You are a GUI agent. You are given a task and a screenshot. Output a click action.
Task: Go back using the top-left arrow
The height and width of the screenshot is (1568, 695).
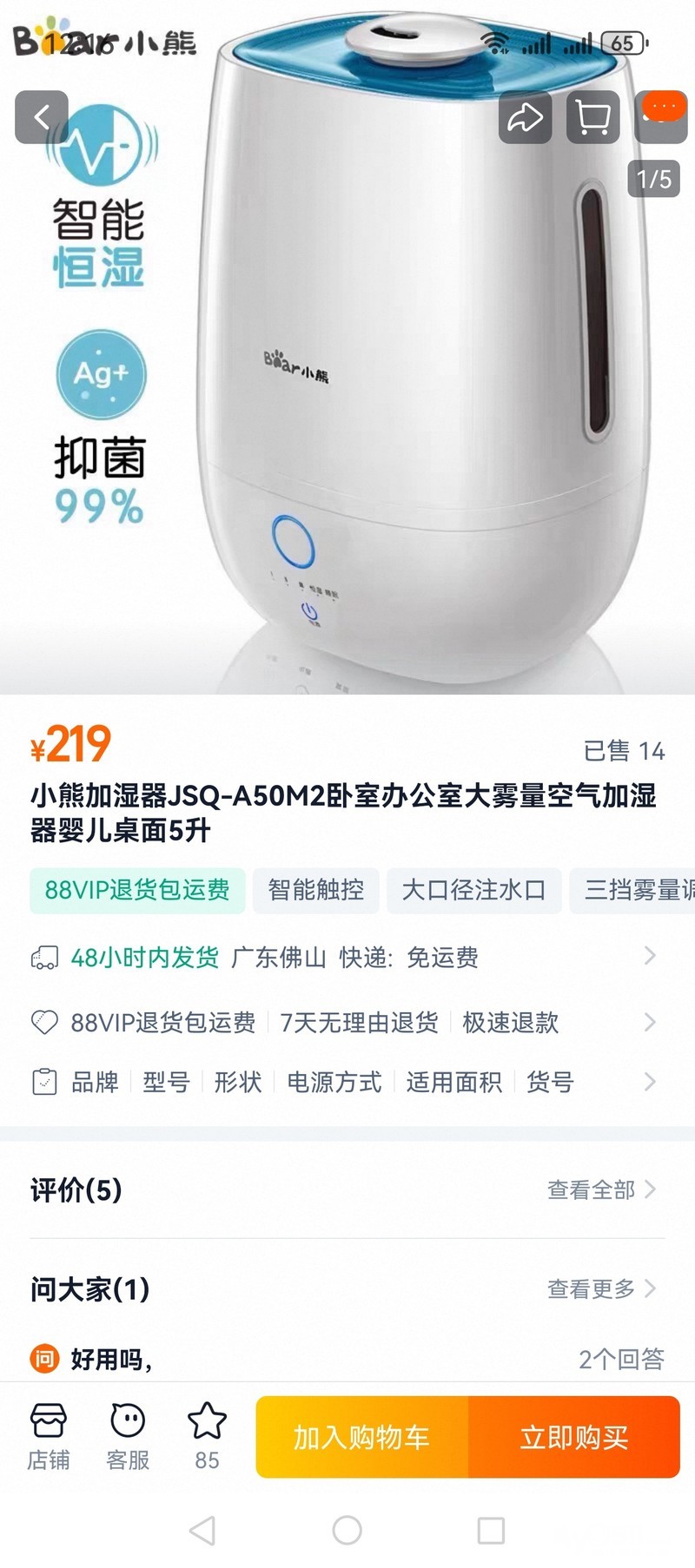(x=41, y=117)
